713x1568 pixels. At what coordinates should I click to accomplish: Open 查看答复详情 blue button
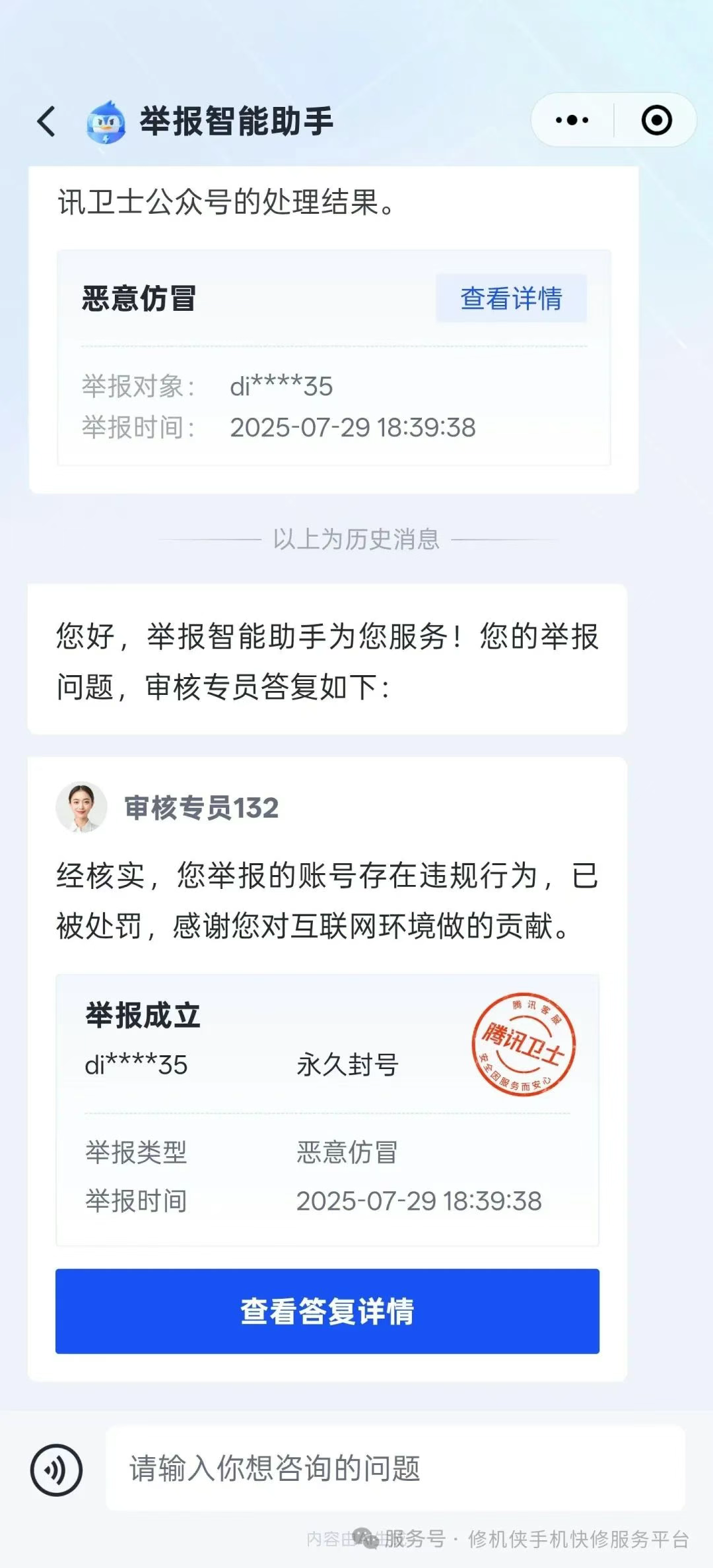327,1311
